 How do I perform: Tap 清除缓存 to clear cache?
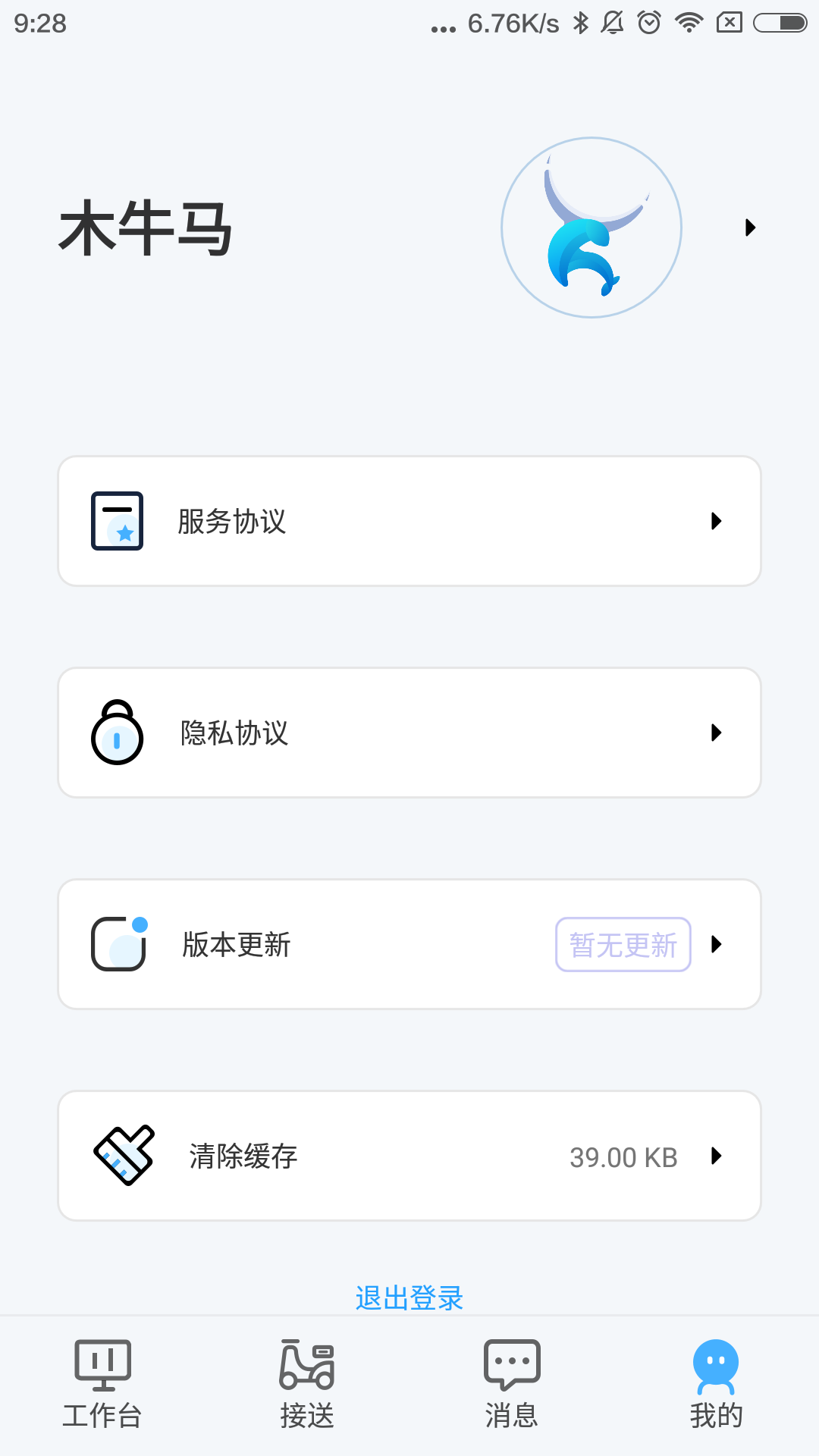409,1156
